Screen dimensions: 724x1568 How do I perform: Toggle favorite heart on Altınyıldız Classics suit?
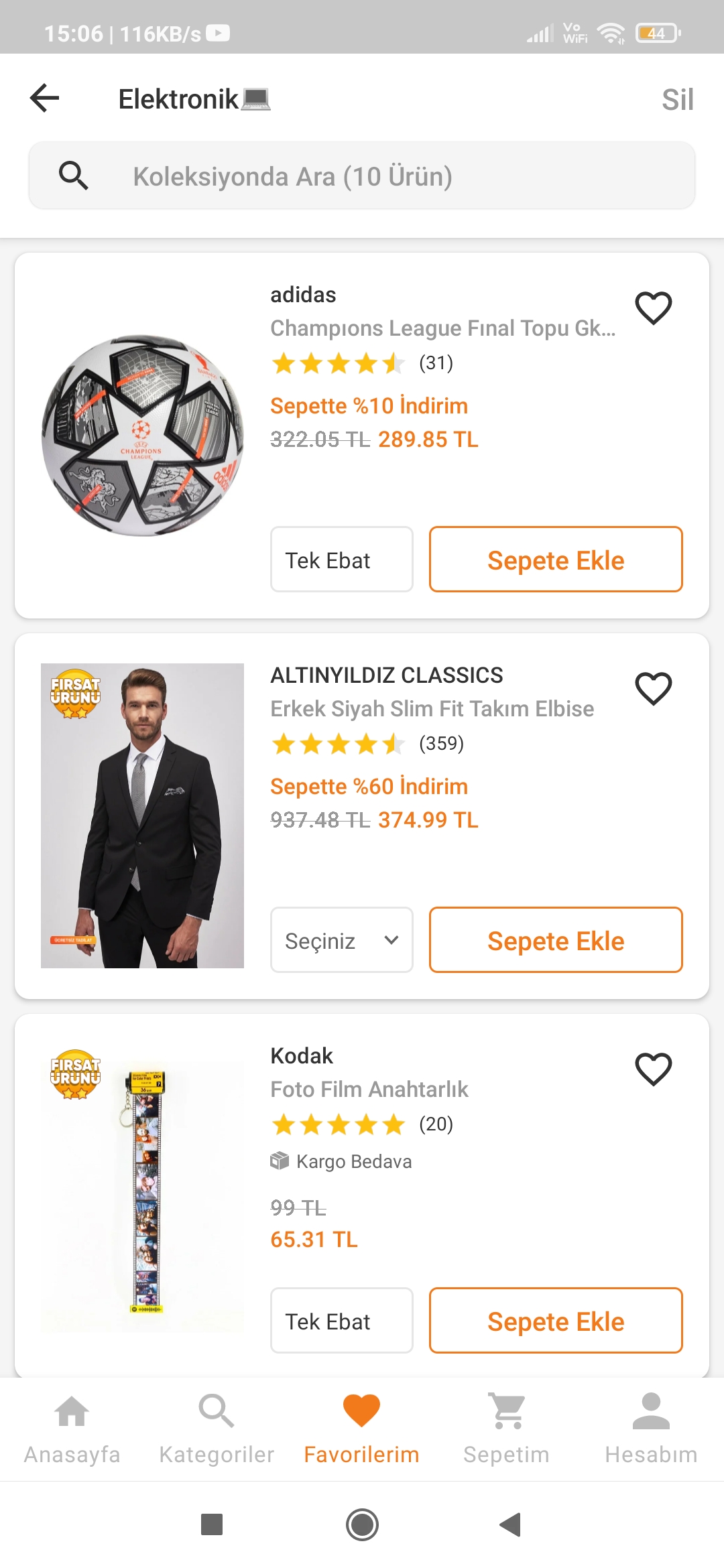coord(653,689)
